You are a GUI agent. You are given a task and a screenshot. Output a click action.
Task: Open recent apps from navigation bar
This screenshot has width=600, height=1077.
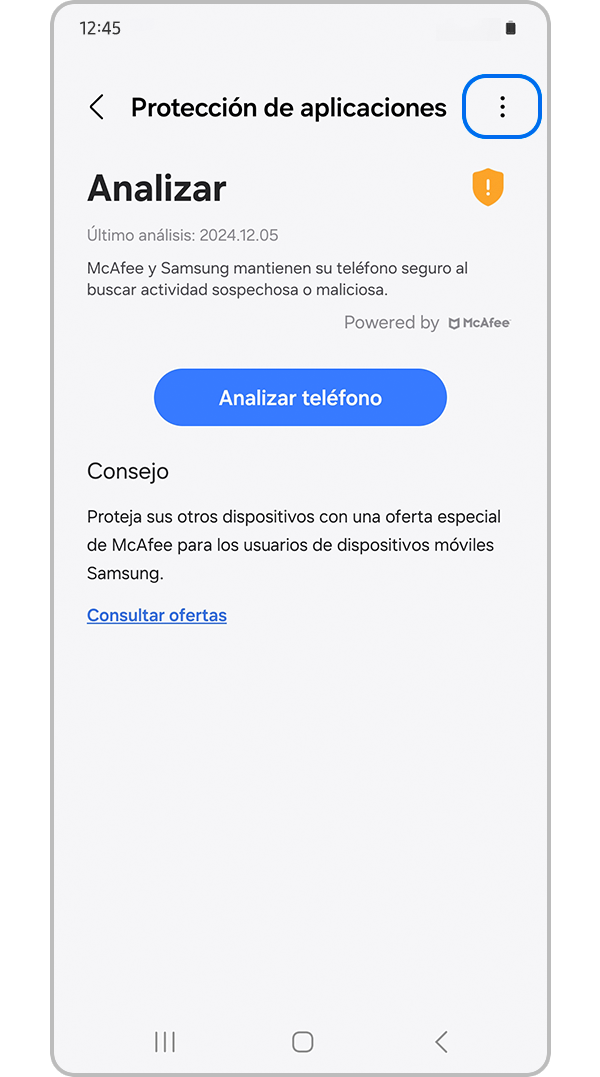point(165,1042)
